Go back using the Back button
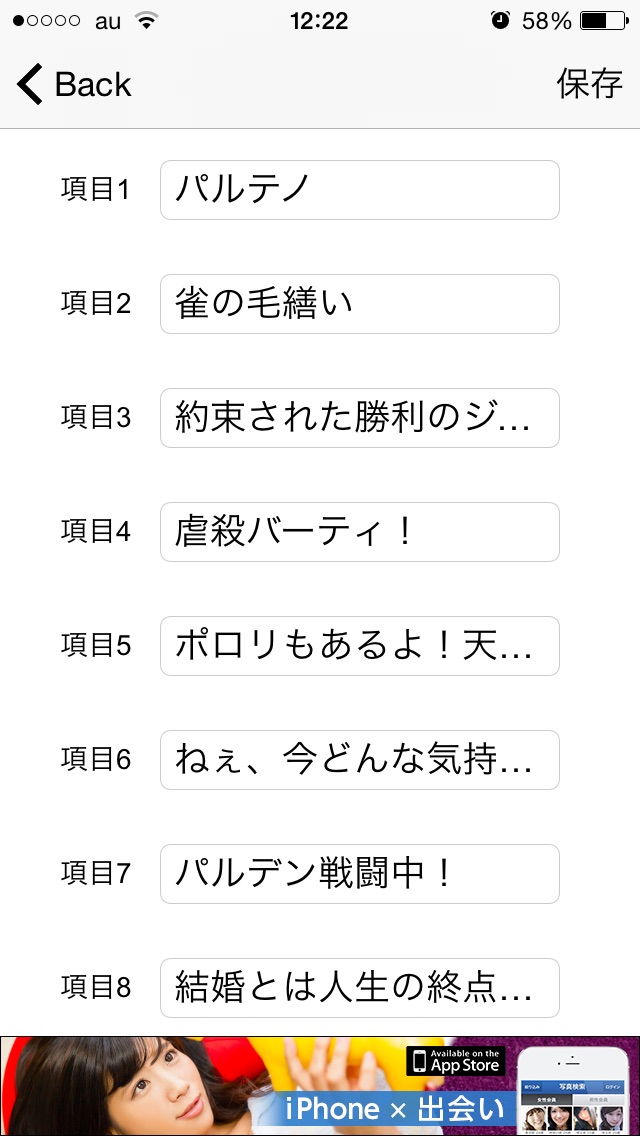Screen dimensions: 640x1136 [74, 85]
